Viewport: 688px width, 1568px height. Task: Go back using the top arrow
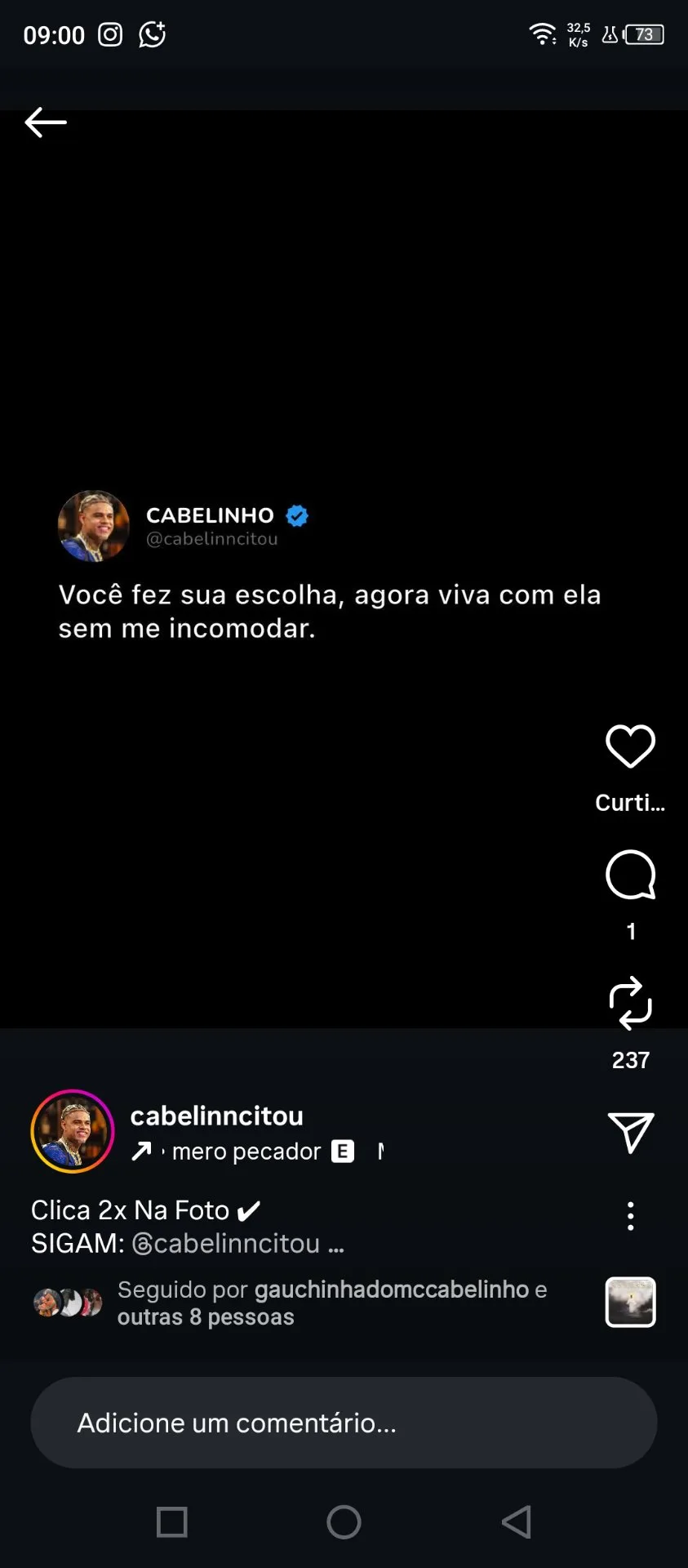pos(46,122)
